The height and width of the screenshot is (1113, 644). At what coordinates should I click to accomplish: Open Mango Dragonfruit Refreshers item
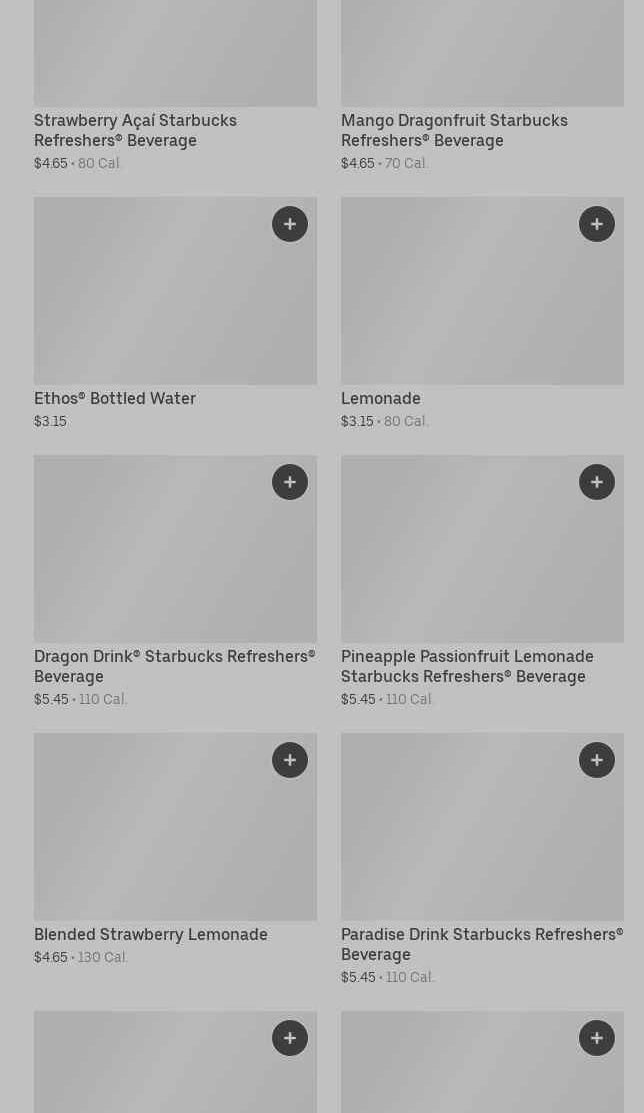[x=454, y=130]
